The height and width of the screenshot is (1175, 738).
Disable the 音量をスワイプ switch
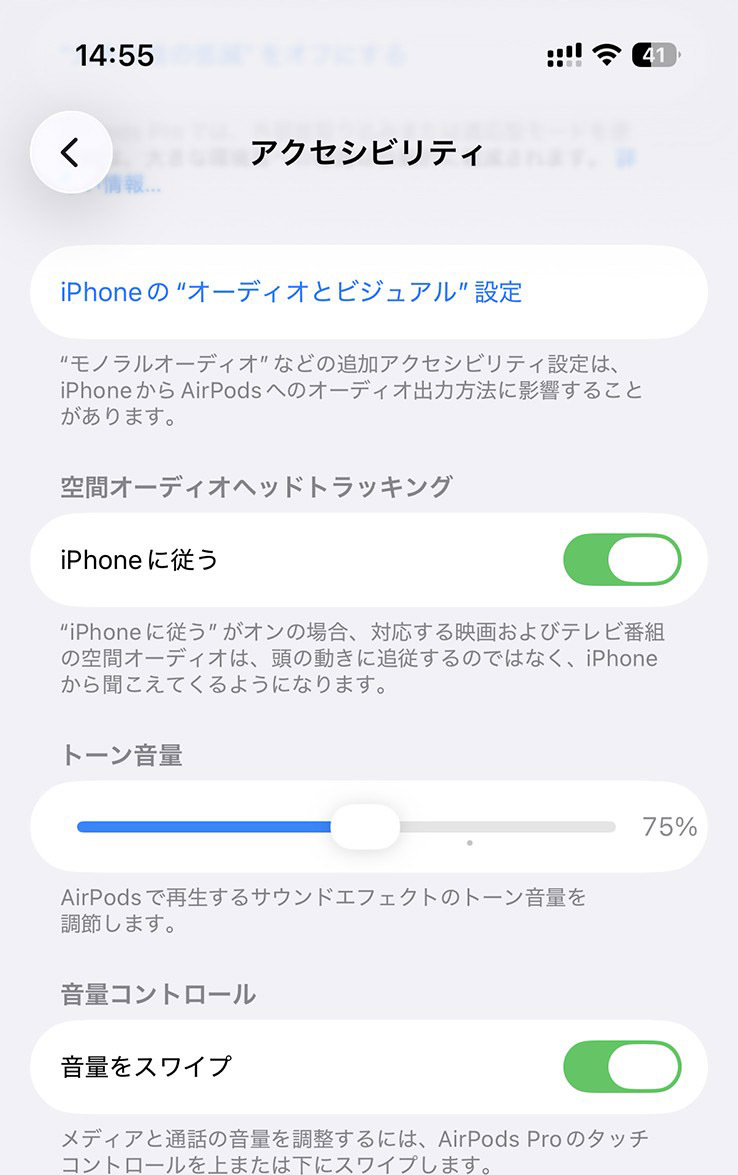[x=622, y=1066]
